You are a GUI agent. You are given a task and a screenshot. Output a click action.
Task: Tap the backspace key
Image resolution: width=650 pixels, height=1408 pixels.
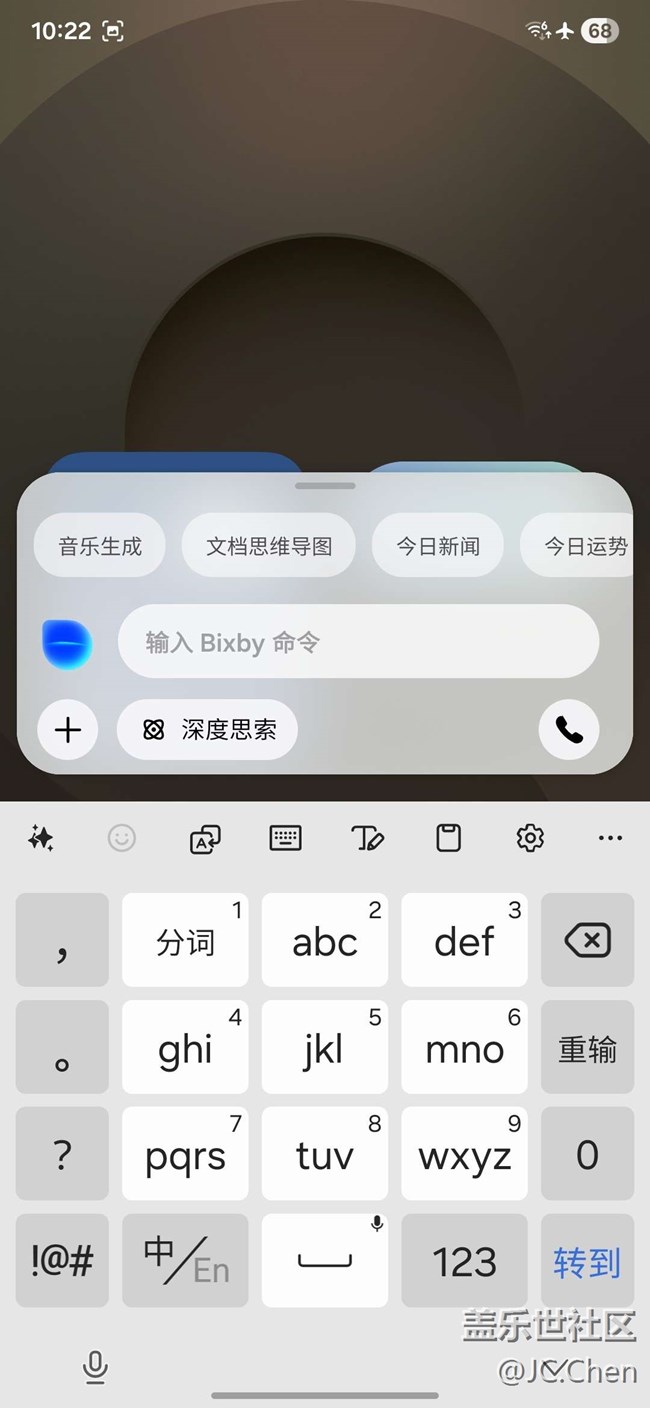(x=587, y=940)
